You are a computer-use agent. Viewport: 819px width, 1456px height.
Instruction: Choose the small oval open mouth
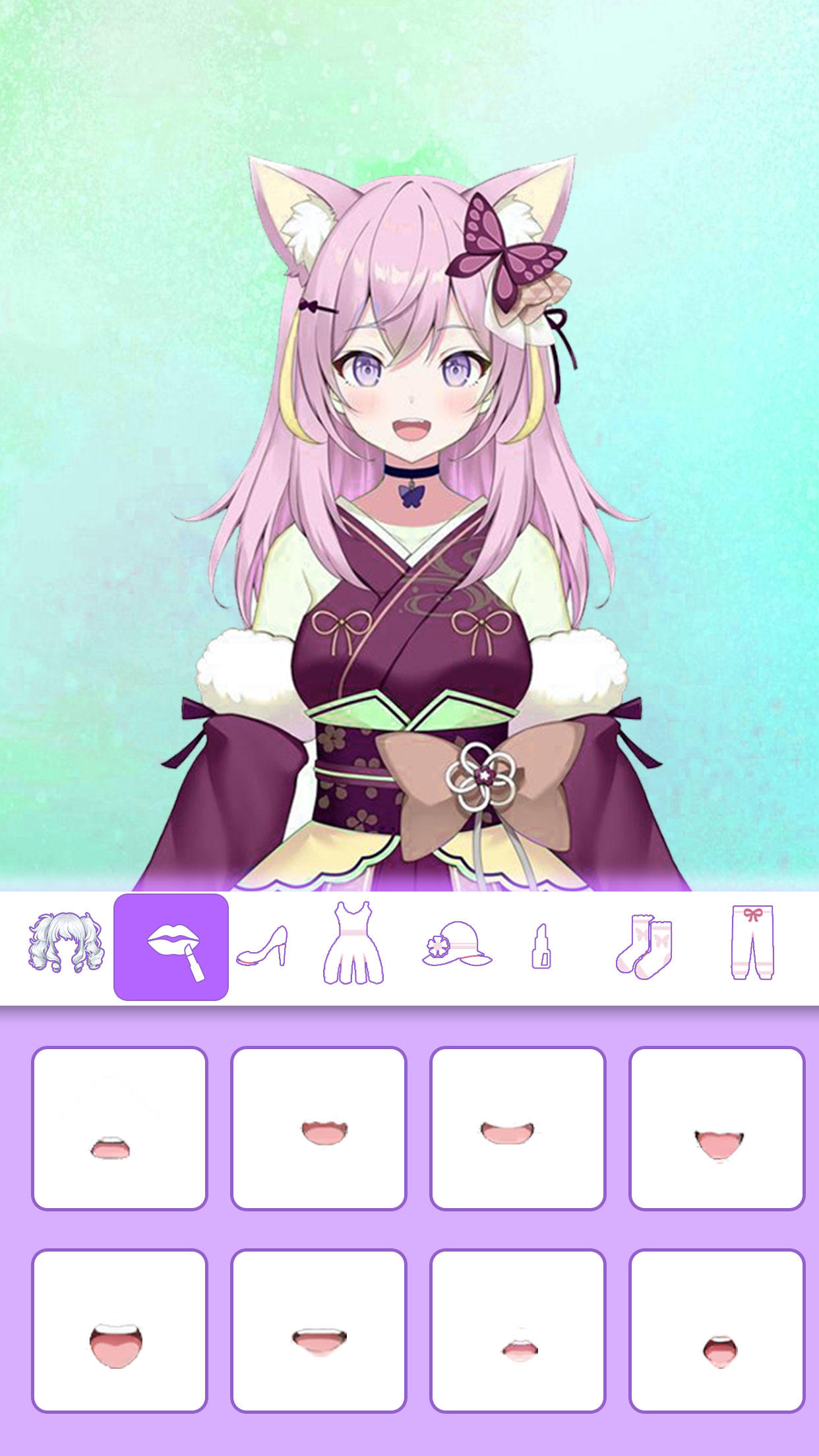coord(717,1331)
